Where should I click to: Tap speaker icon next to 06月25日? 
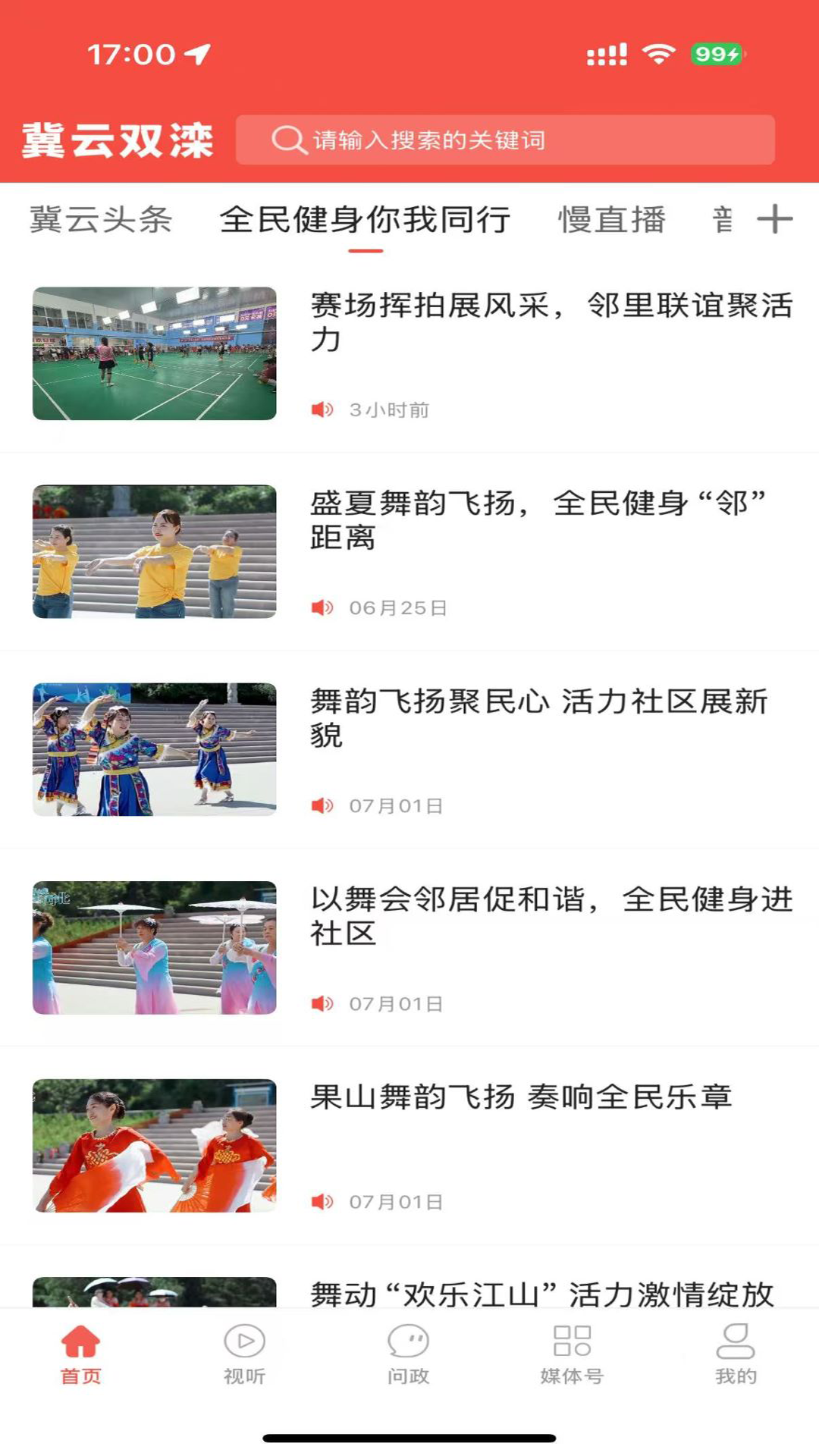pyautogui.click(x=322, y=607)
